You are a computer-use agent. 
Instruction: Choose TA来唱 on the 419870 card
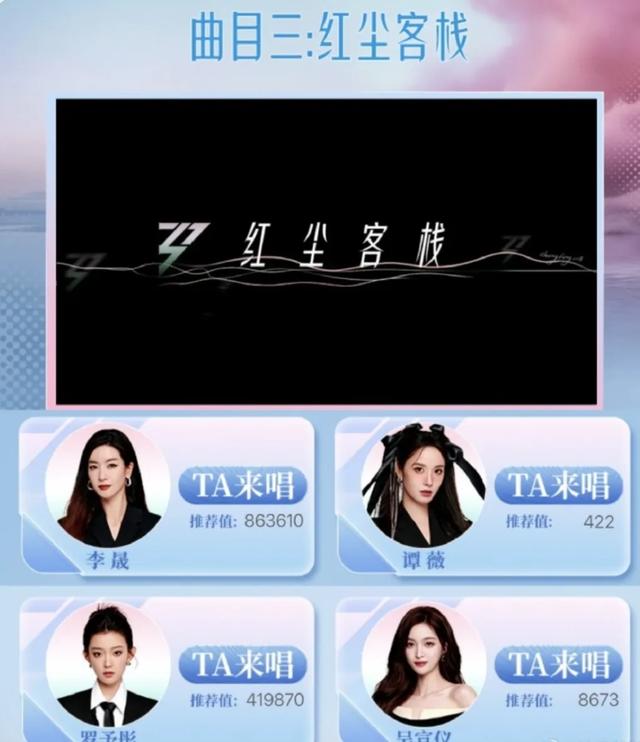click(x=242, y=664)
